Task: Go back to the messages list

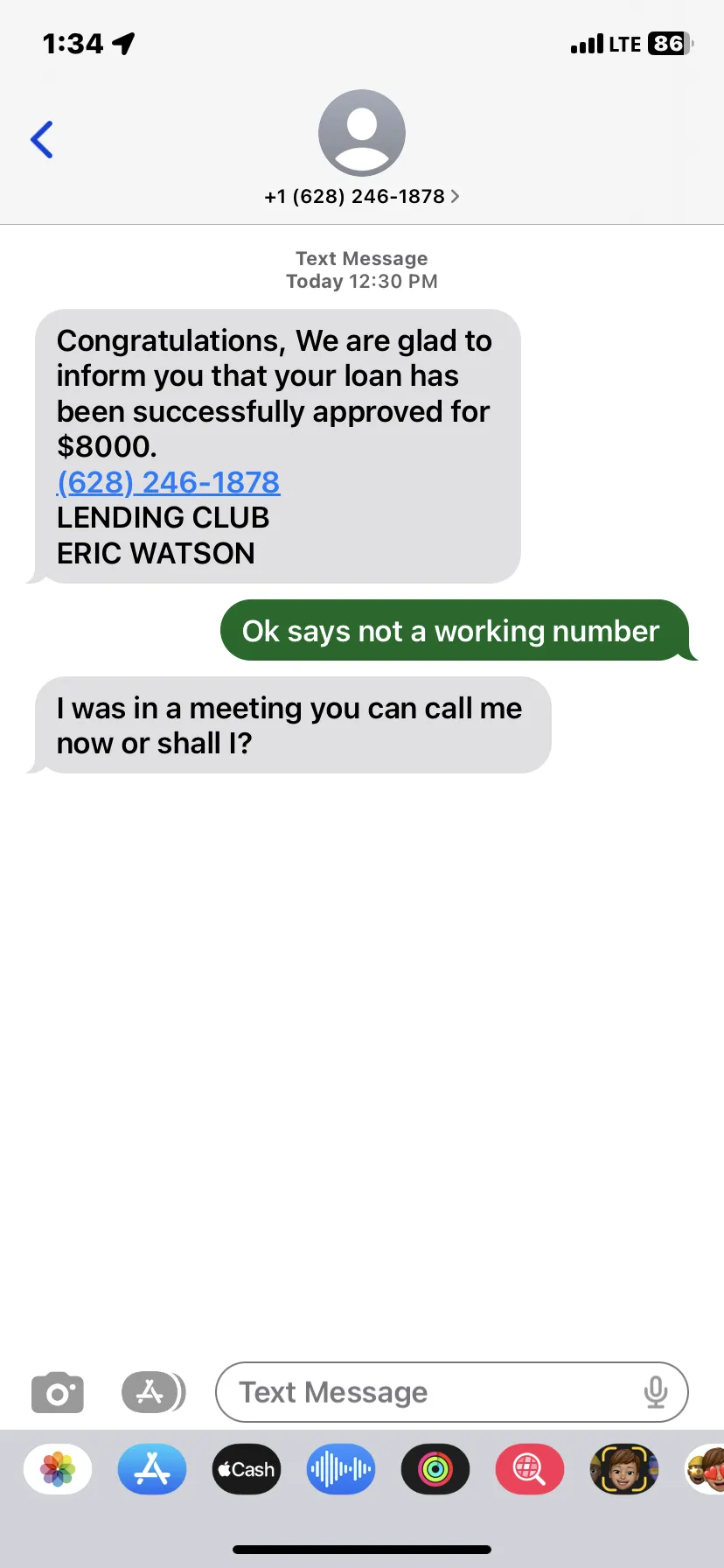Action: click(42, 140)
